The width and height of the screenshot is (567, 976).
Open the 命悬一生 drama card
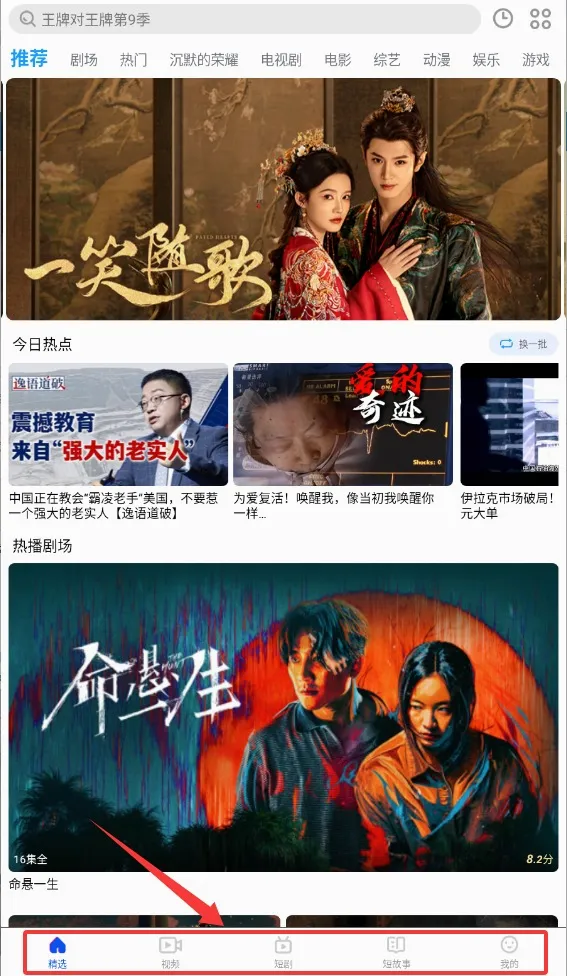283,726
